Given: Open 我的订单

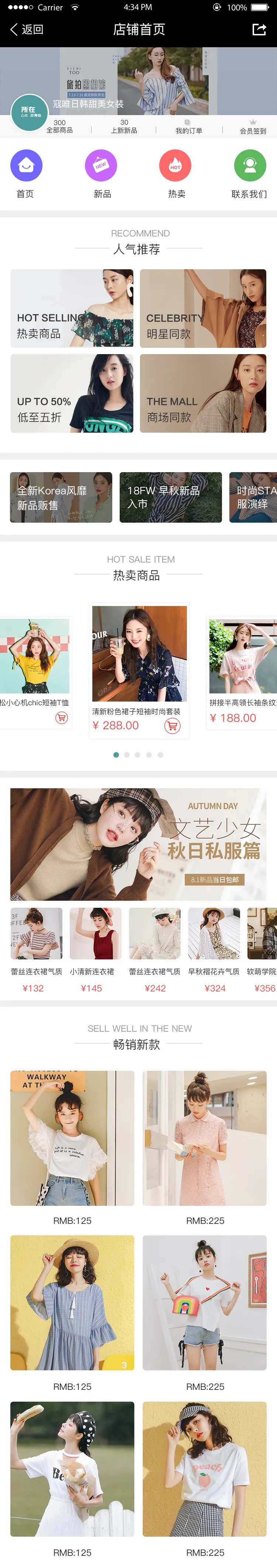Looking at the screenshot, I should [x=188, y=127].
